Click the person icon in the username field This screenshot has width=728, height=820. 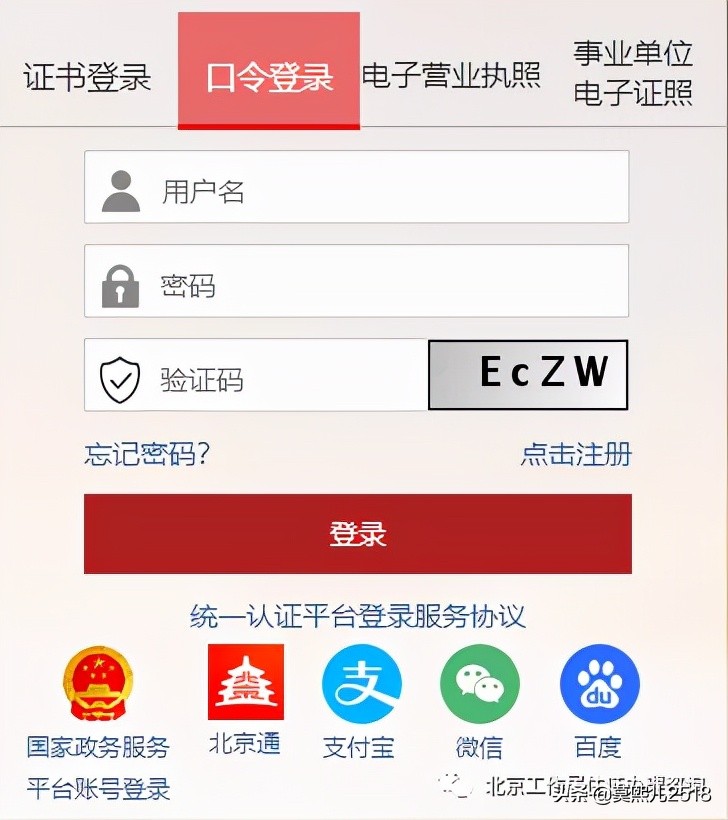(x=122, y=186)
